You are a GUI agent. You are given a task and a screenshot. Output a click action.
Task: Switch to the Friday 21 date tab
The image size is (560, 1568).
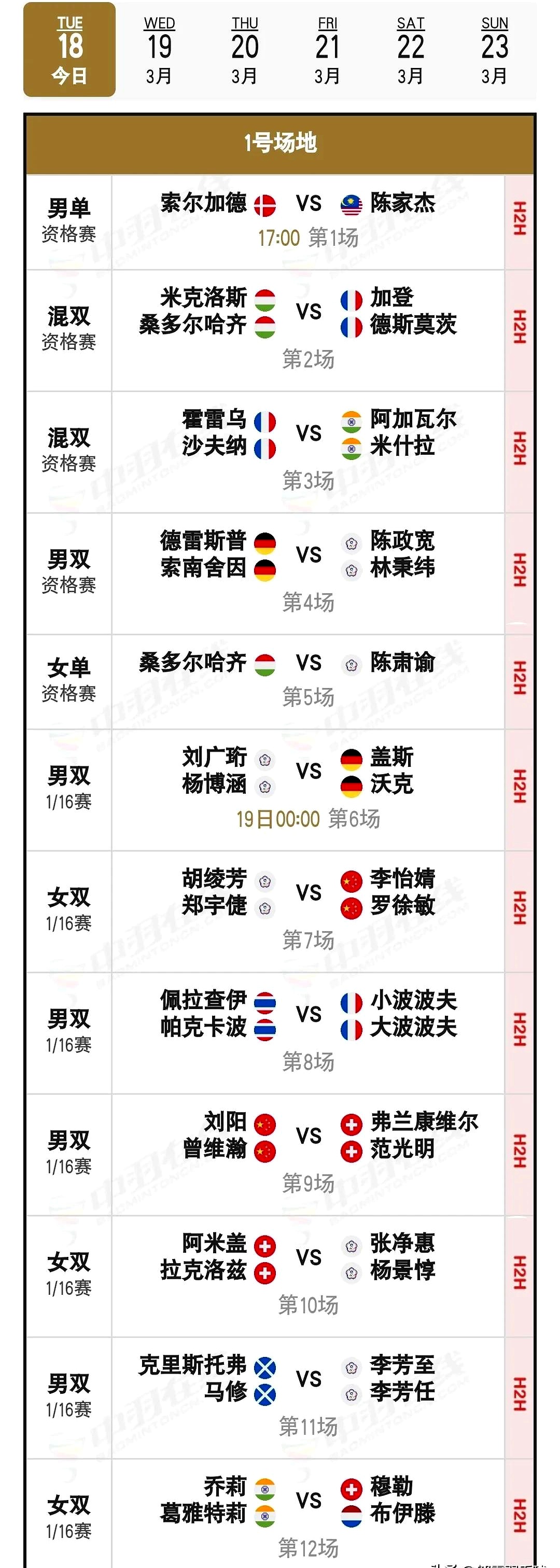pyautogui.click(x=328, y=50)
